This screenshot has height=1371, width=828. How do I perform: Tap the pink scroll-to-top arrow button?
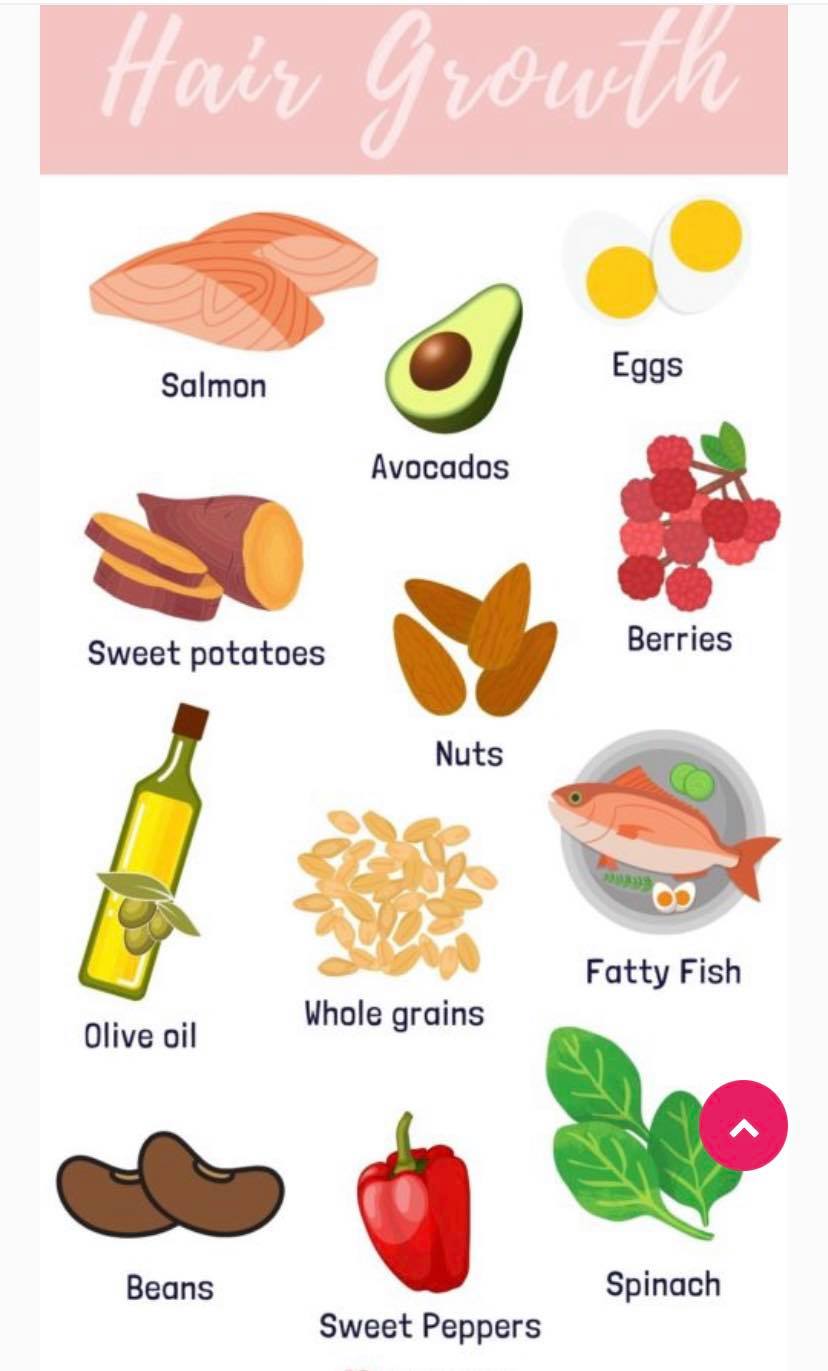[743, 1126]
